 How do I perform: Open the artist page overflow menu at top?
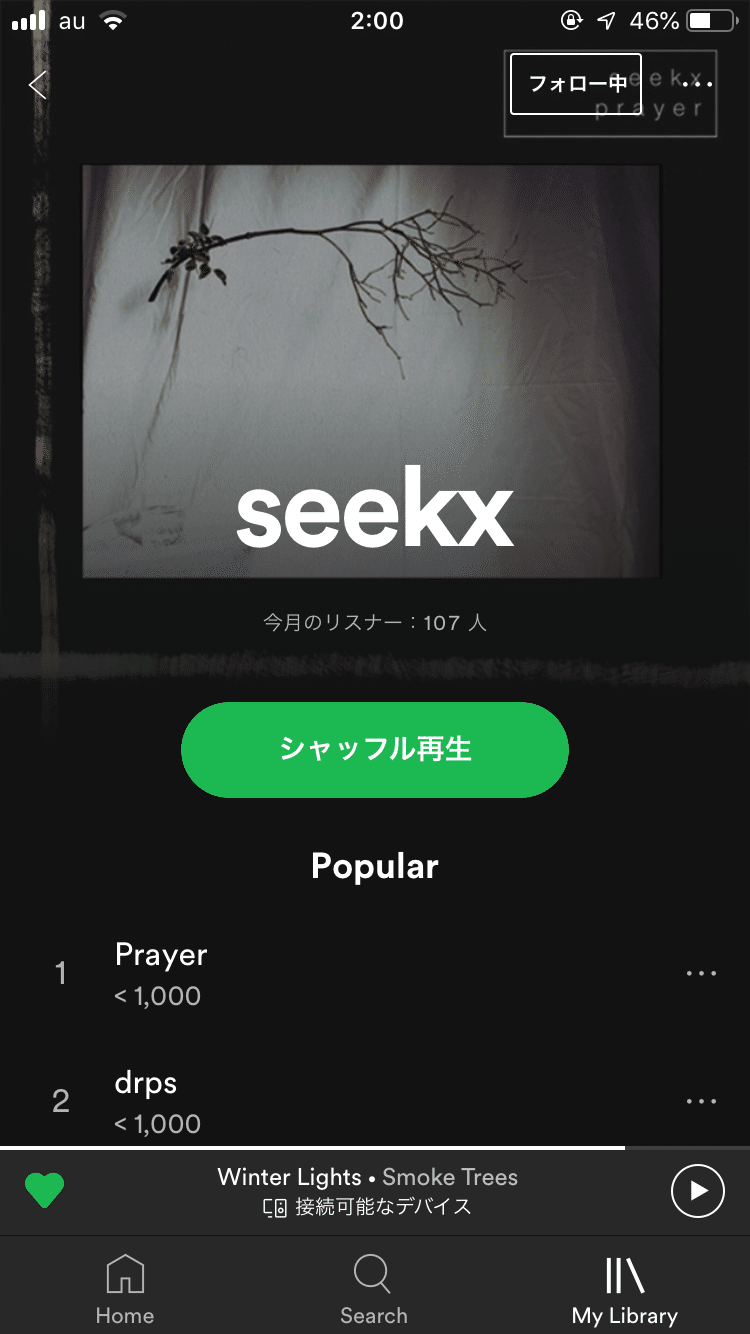point(695,82)
